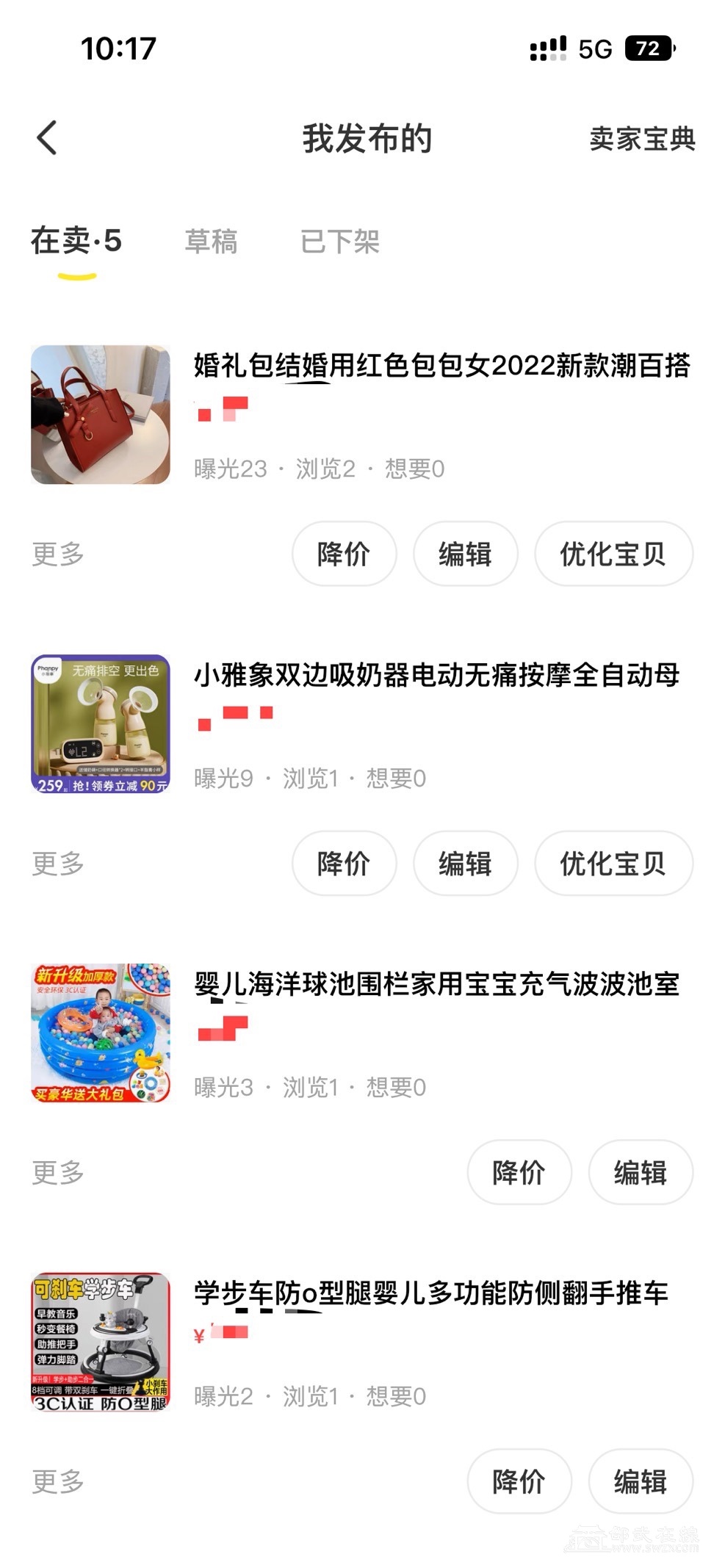Viewport: 725px width, 1568px height.
Task: Switch to the 已下架 tab
Action: coord(339,242)
